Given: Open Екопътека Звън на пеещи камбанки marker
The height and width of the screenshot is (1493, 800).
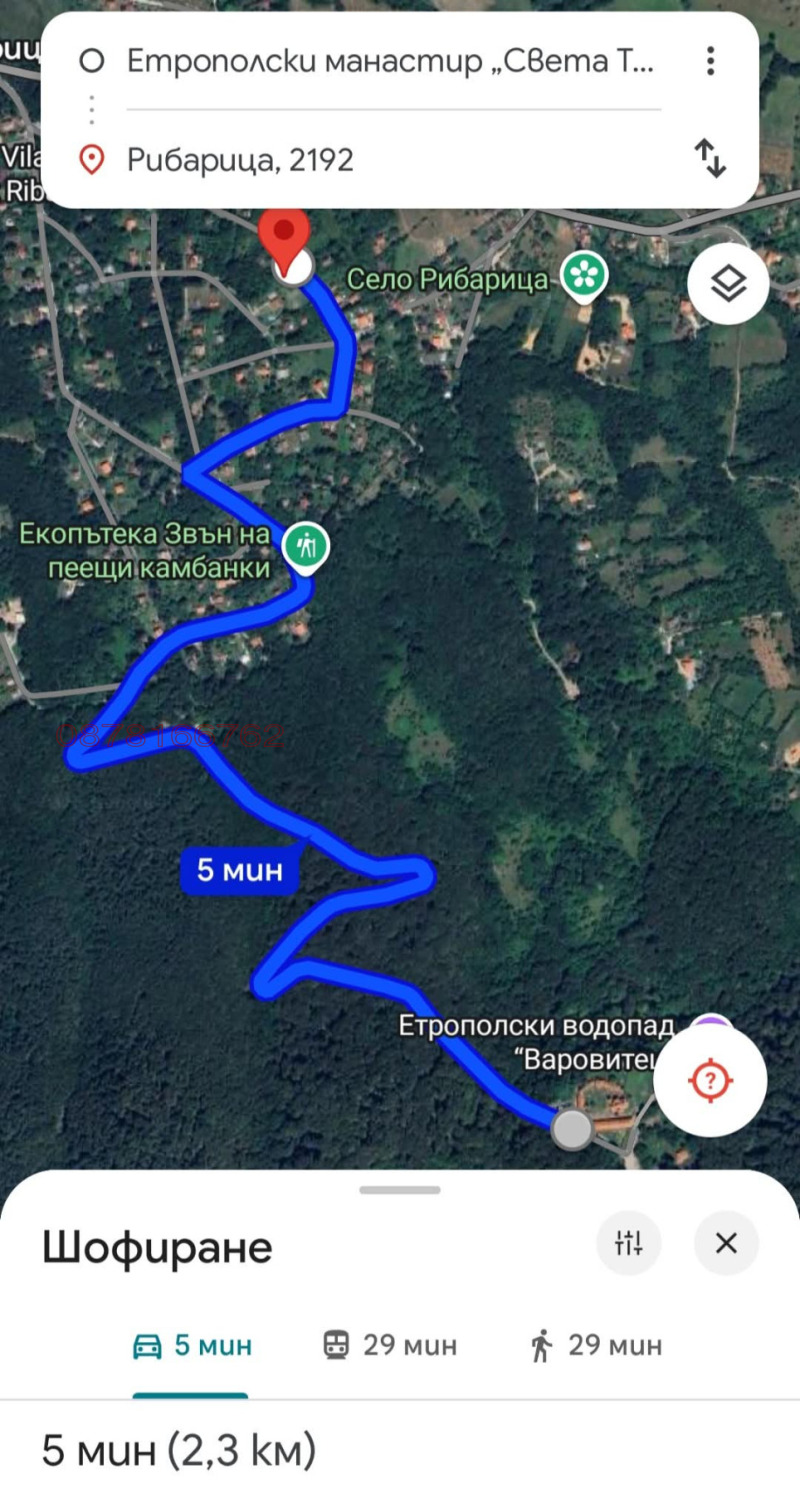Looking at the screenshot, I should [305, 548].
